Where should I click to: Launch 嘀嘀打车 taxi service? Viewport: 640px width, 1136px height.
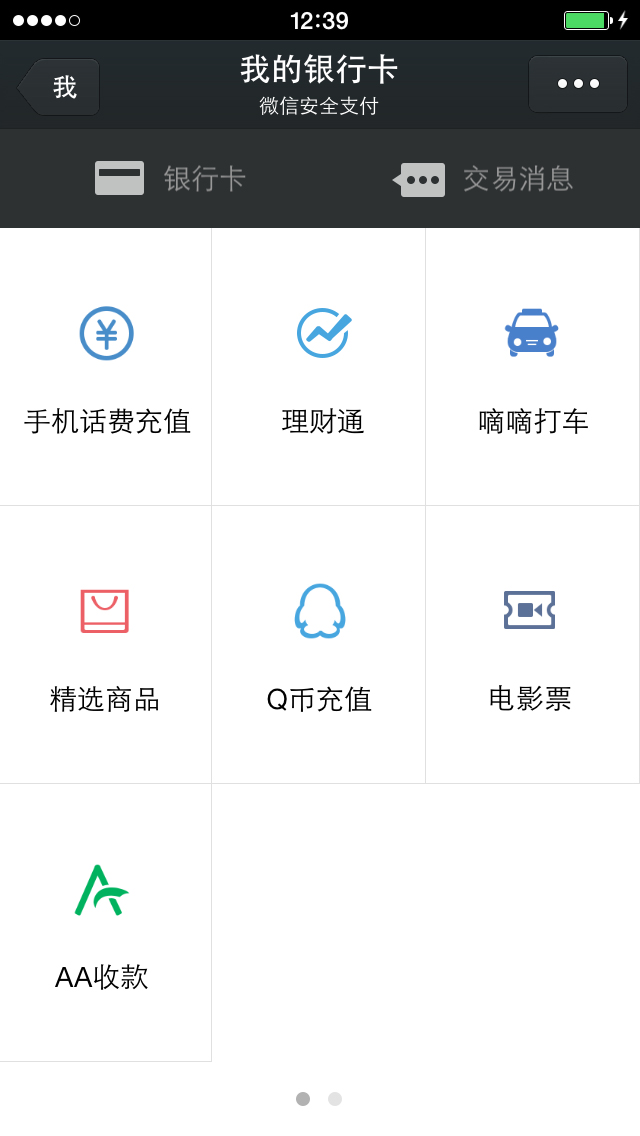coord(533,367)
